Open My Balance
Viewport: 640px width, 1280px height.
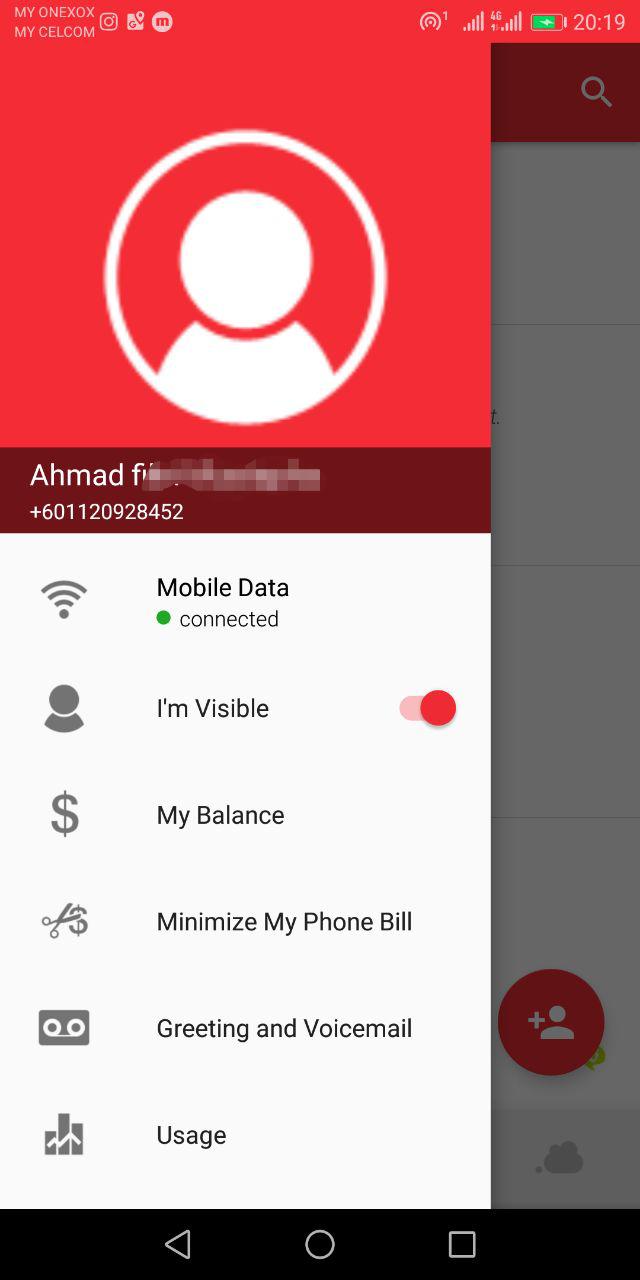pyautogui.click(x=245, y=815)
